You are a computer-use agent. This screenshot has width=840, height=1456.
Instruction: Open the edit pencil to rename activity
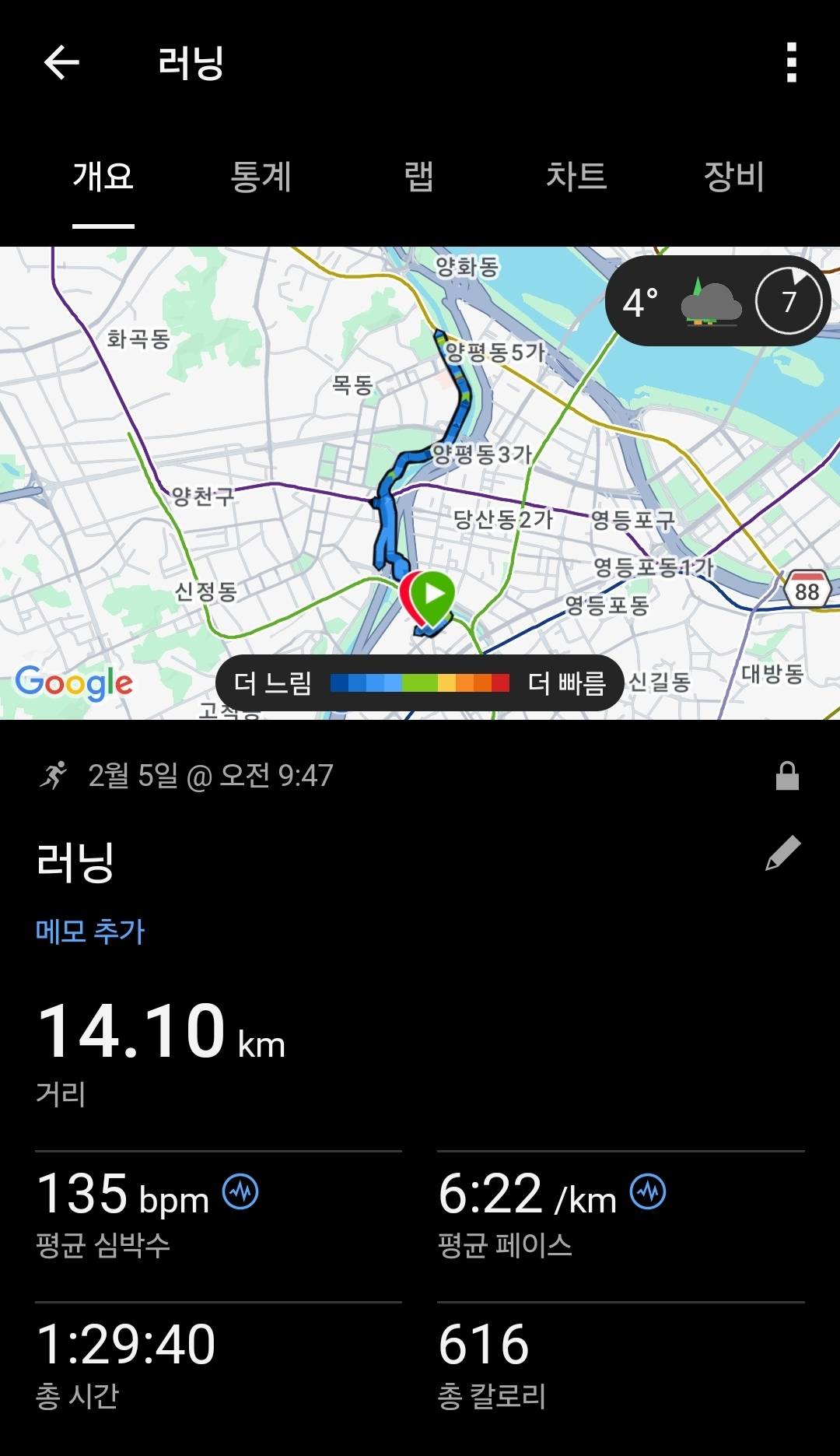click(x=785, y=854)
